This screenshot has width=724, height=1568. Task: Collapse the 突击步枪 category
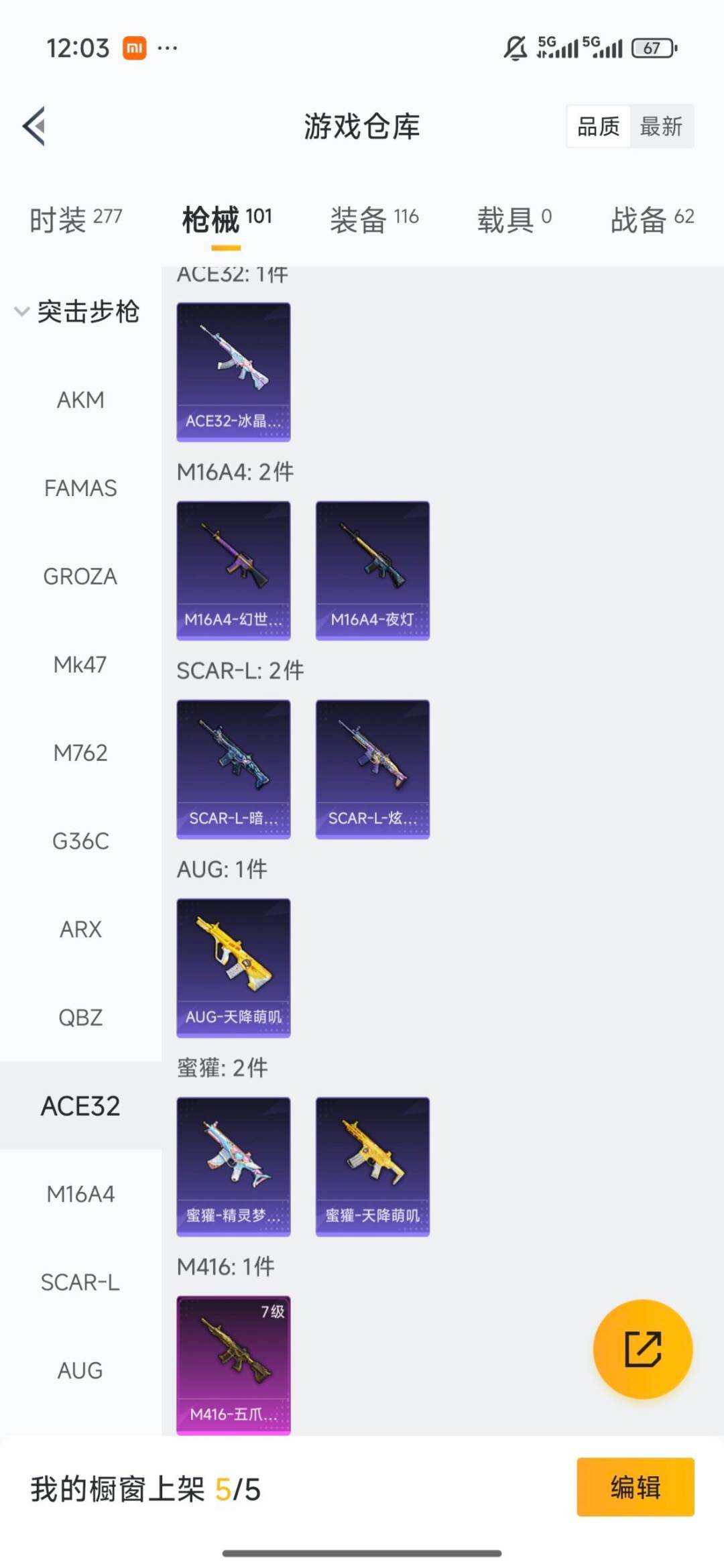click(x=77, y=312)
